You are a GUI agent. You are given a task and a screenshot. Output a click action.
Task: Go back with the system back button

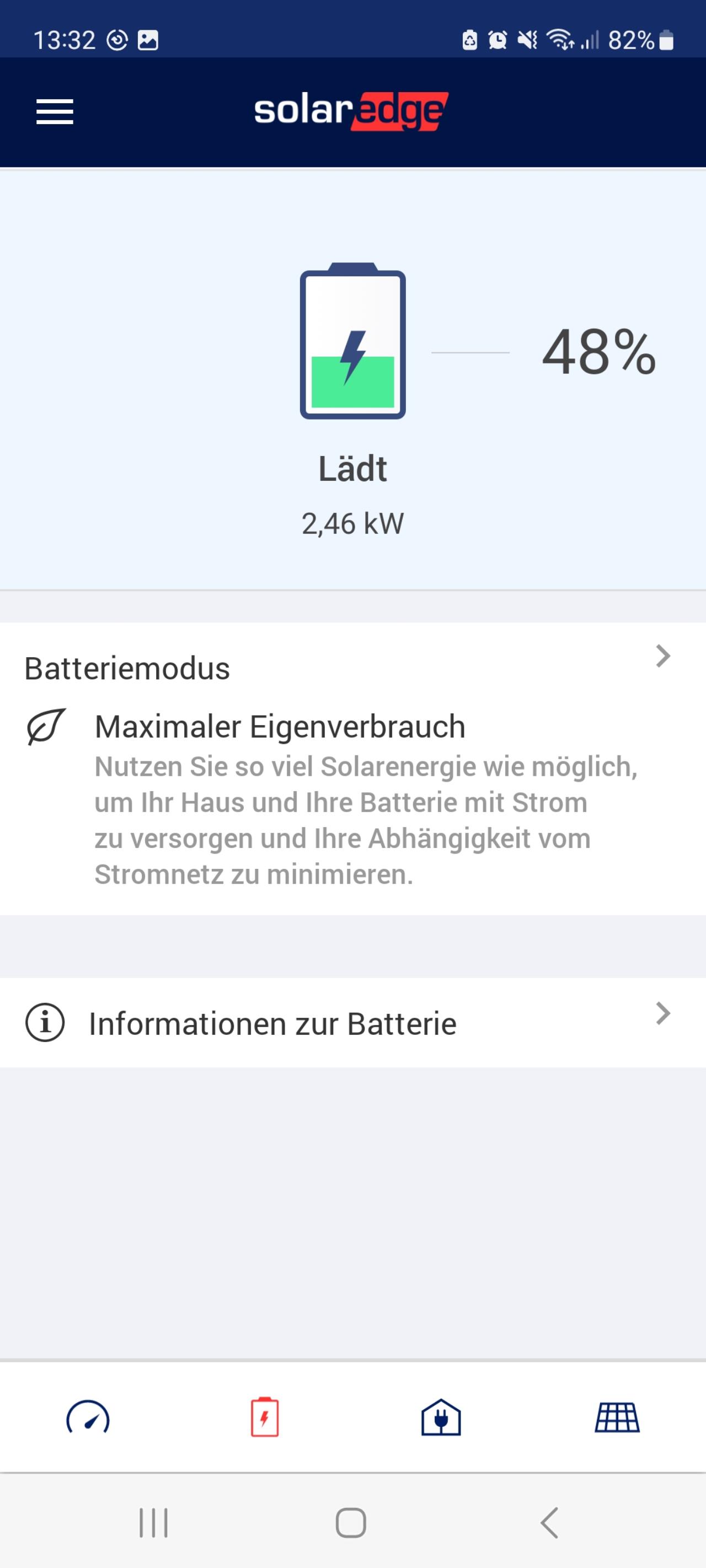pyautogui.click(x=549, y=1523)
